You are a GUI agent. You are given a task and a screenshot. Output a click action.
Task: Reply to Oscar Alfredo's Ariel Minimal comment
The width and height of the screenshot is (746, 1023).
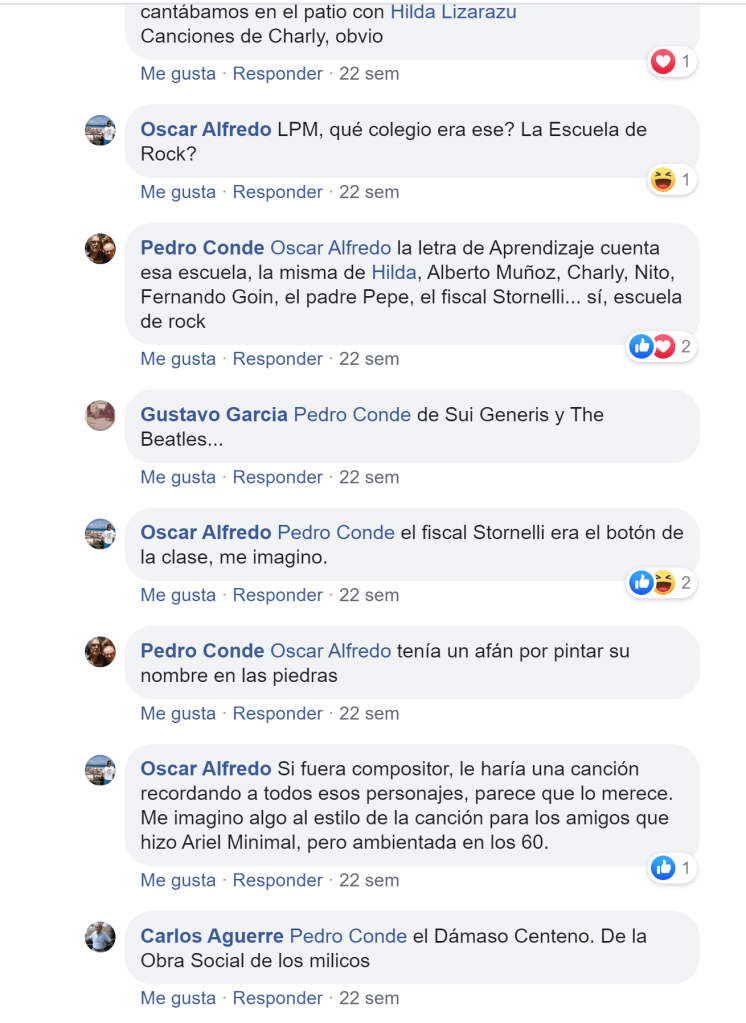(x=277, y=880)
